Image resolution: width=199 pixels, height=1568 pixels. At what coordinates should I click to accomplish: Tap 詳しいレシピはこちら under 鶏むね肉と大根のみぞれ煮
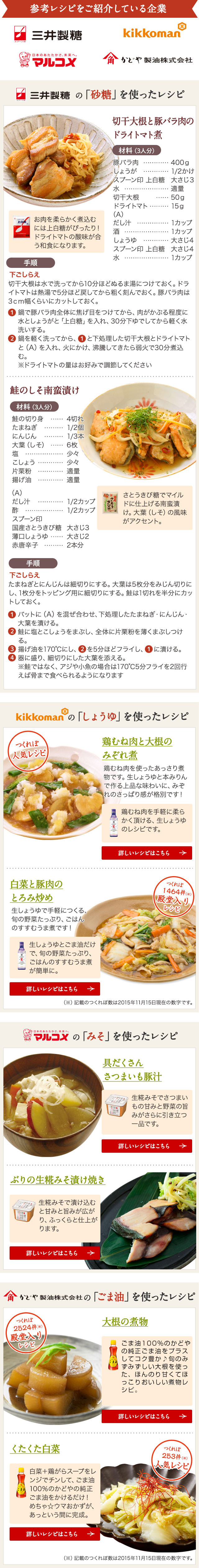pyautogui.click(x=147, y=853)
